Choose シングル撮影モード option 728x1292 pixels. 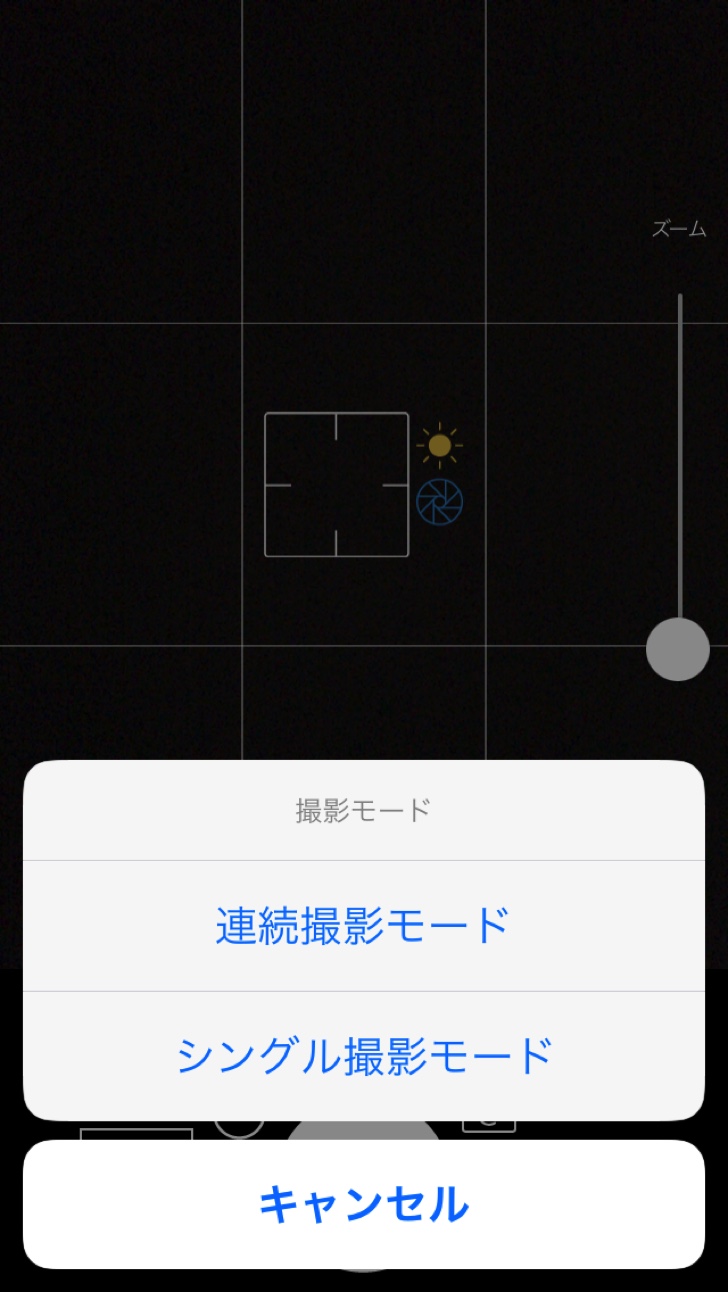(363, 1056)
